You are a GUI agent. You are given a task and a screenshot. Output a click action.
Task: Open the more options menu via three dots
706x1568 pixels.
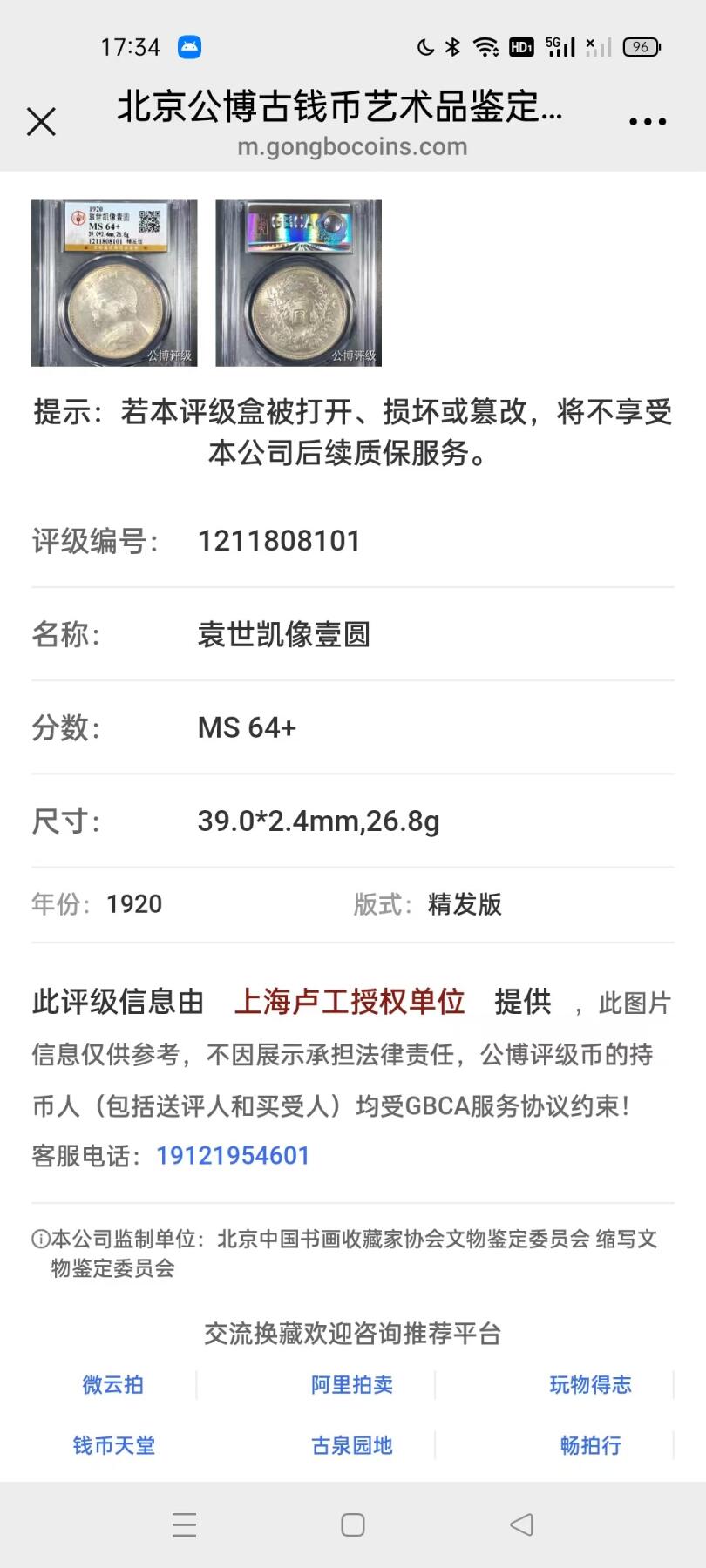point(647,122)
